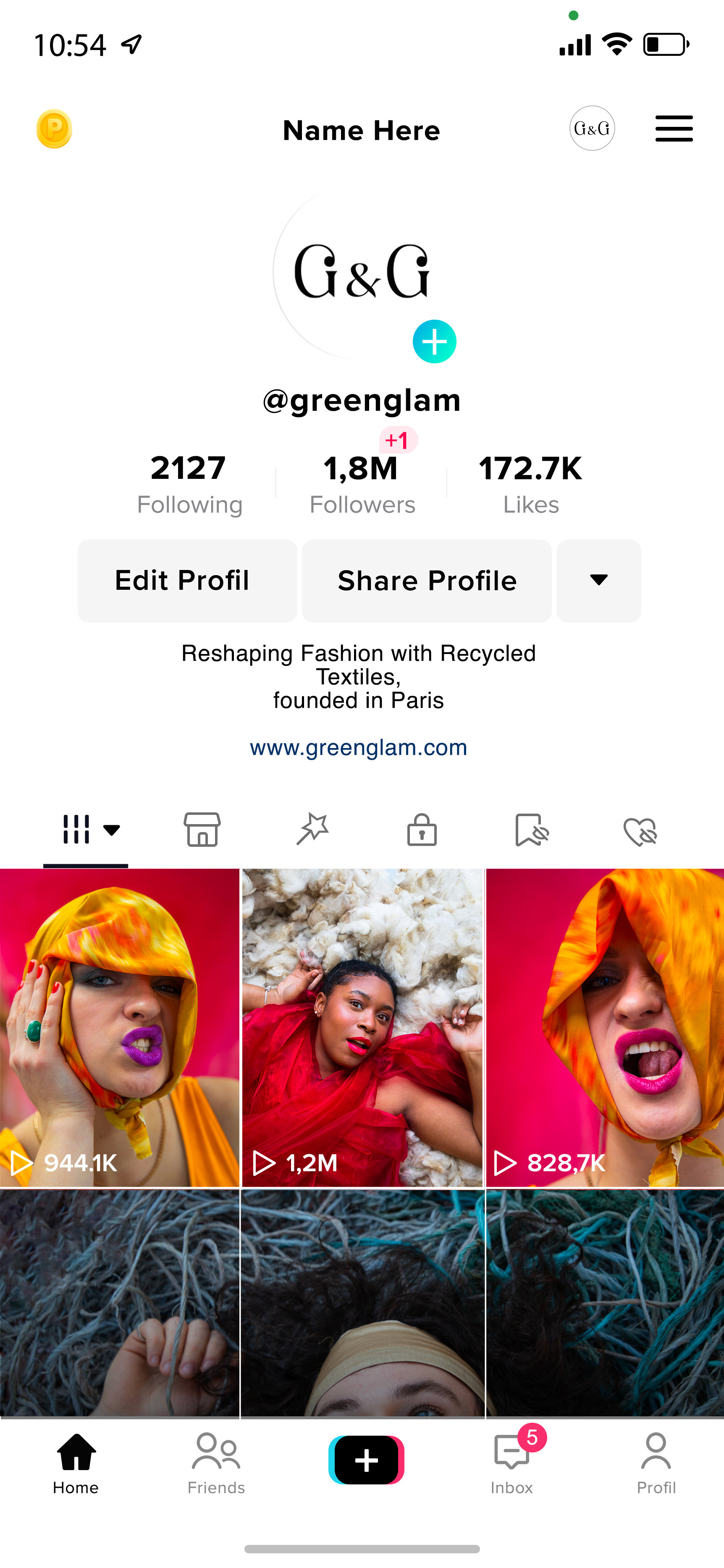The image size is (724, 1568).
Task: Tap Share Profile button
Action: pos(427,580)
